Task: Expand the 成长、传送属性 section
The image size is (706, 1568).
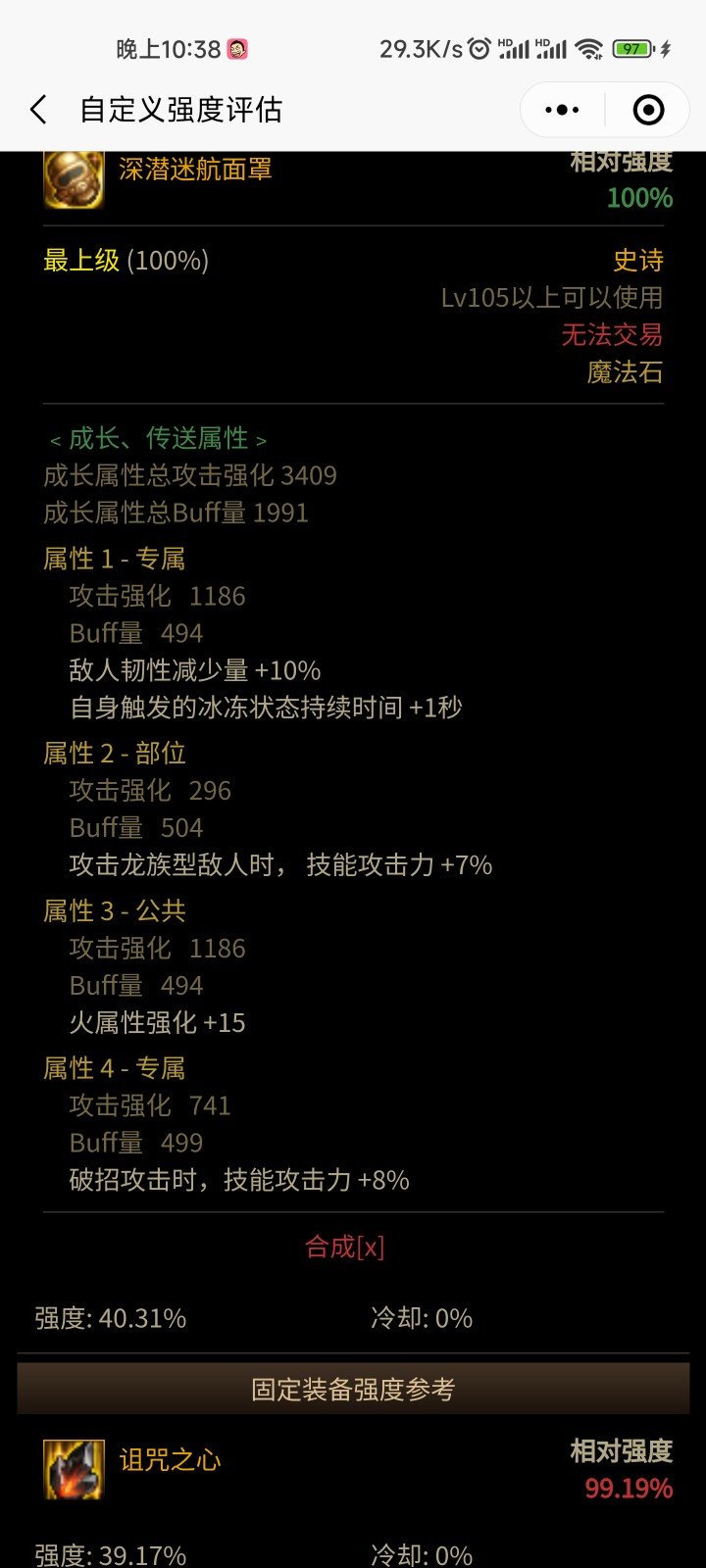Action: (x=158, y=438)
